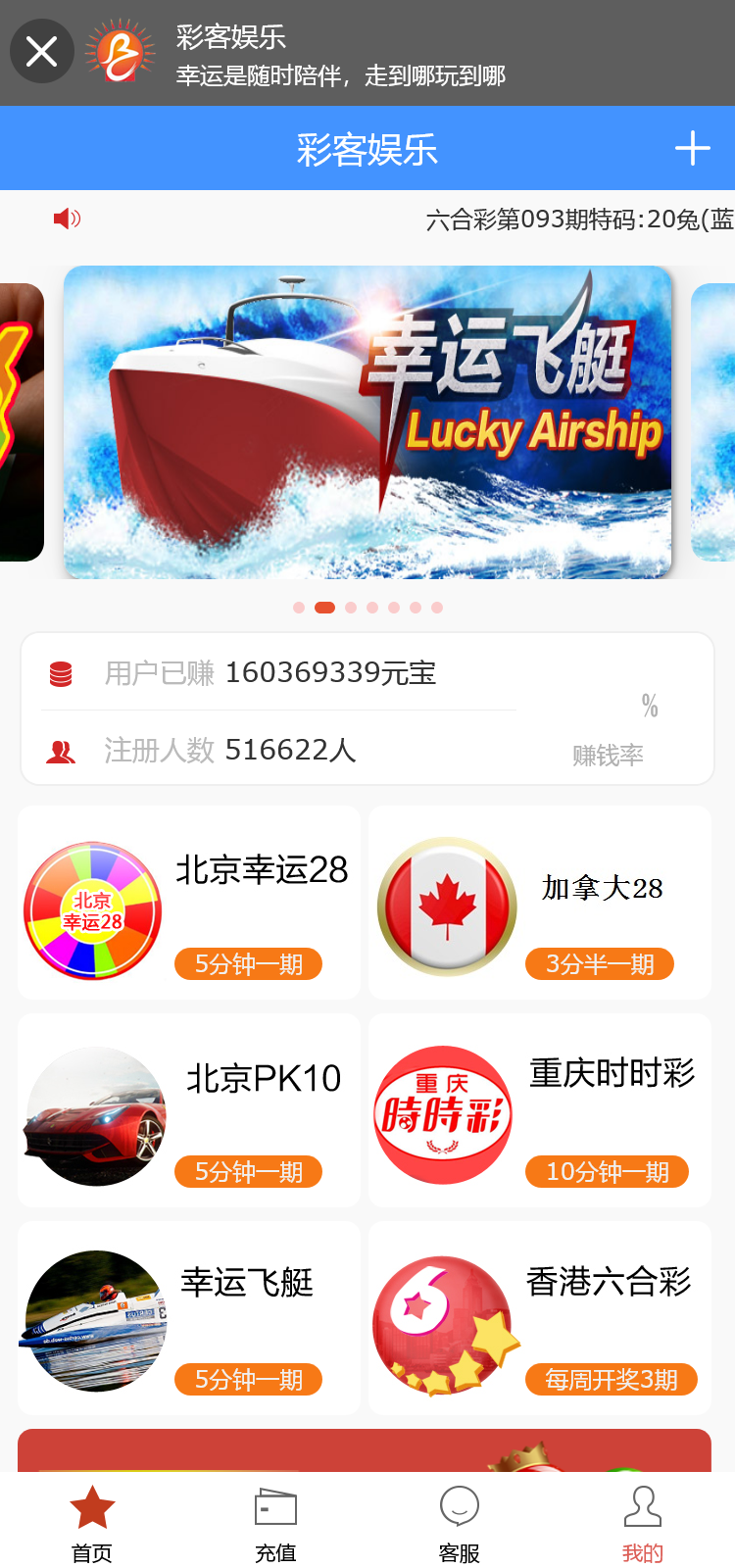Viewport: 735px width, 1568px height.
Task: Tap the plus icon in header
Action: pos(692,149)
